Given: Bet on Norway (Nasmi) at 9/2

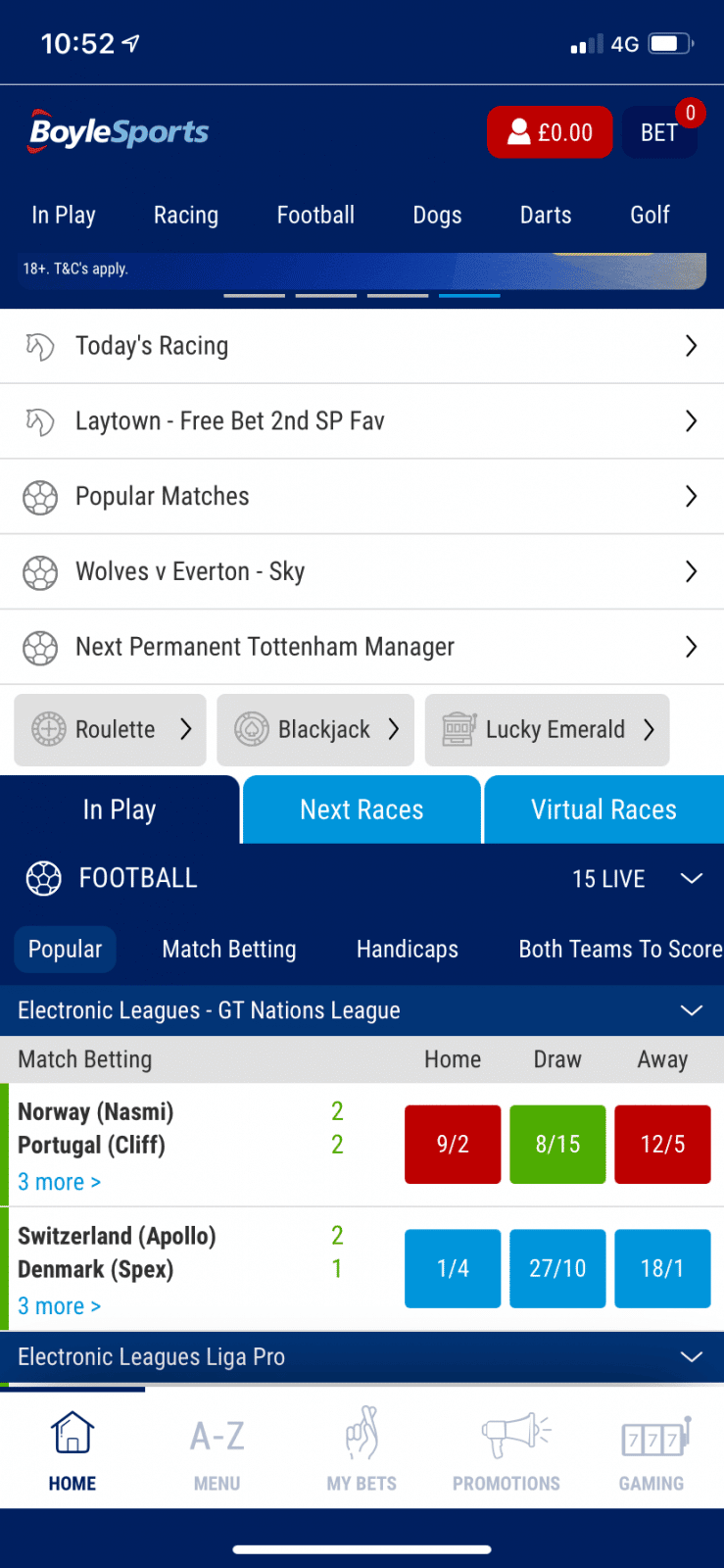Looking at the screenshot, I should (453, 1145).
